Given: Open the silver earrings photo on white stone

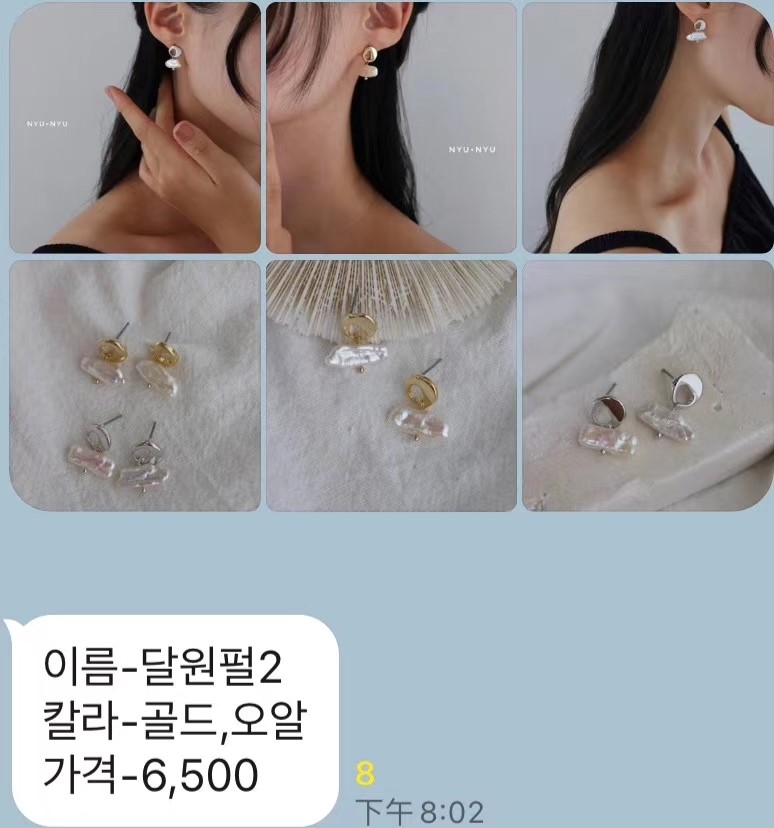Looking at the screenshot, I should coord(647,386).
